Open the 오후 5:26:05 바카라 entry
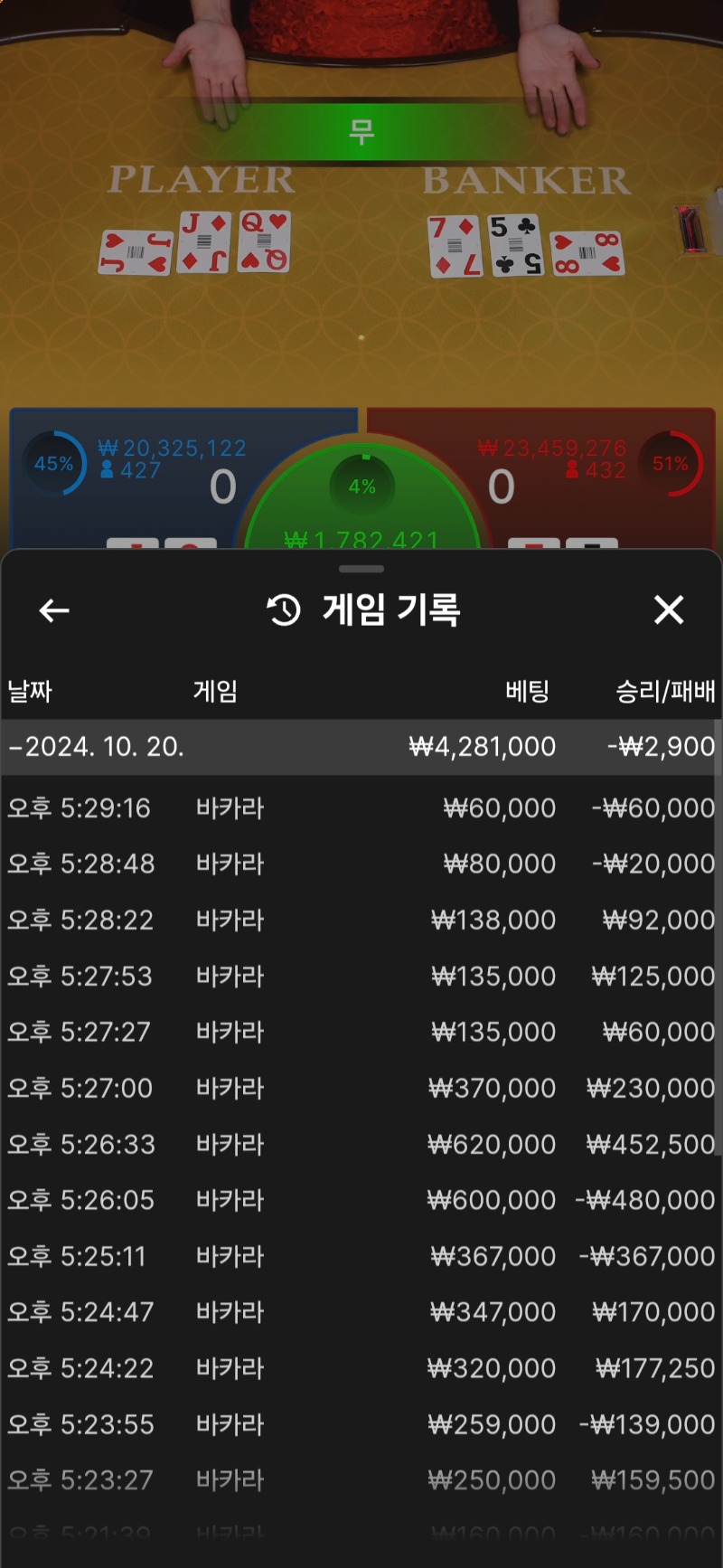723x1568 pixels. tap(361, 1200)
